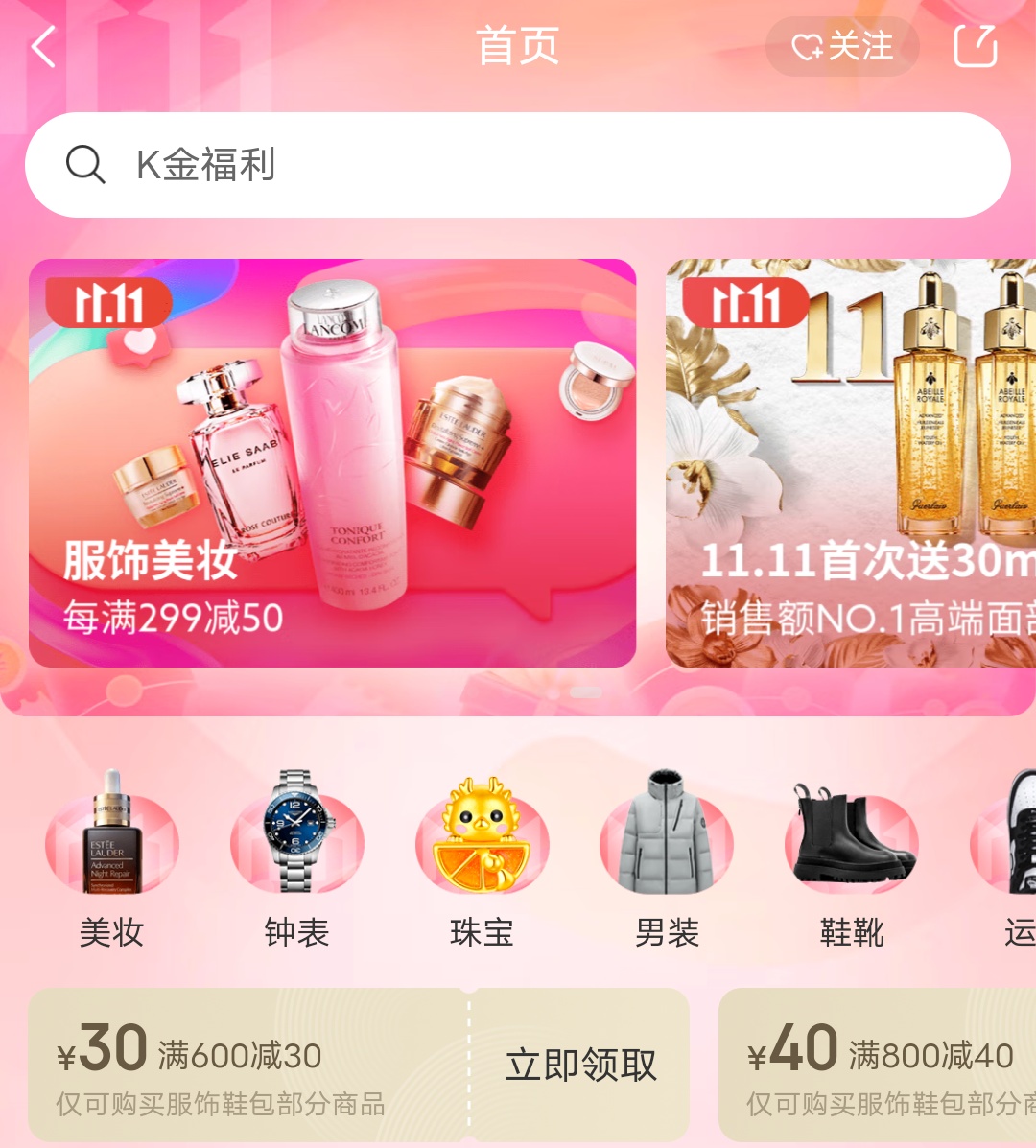Open the 服饰美妆 每满299减50 banner
The width and height of the screenshot is (1036, 1148).
tap(332, 463)
